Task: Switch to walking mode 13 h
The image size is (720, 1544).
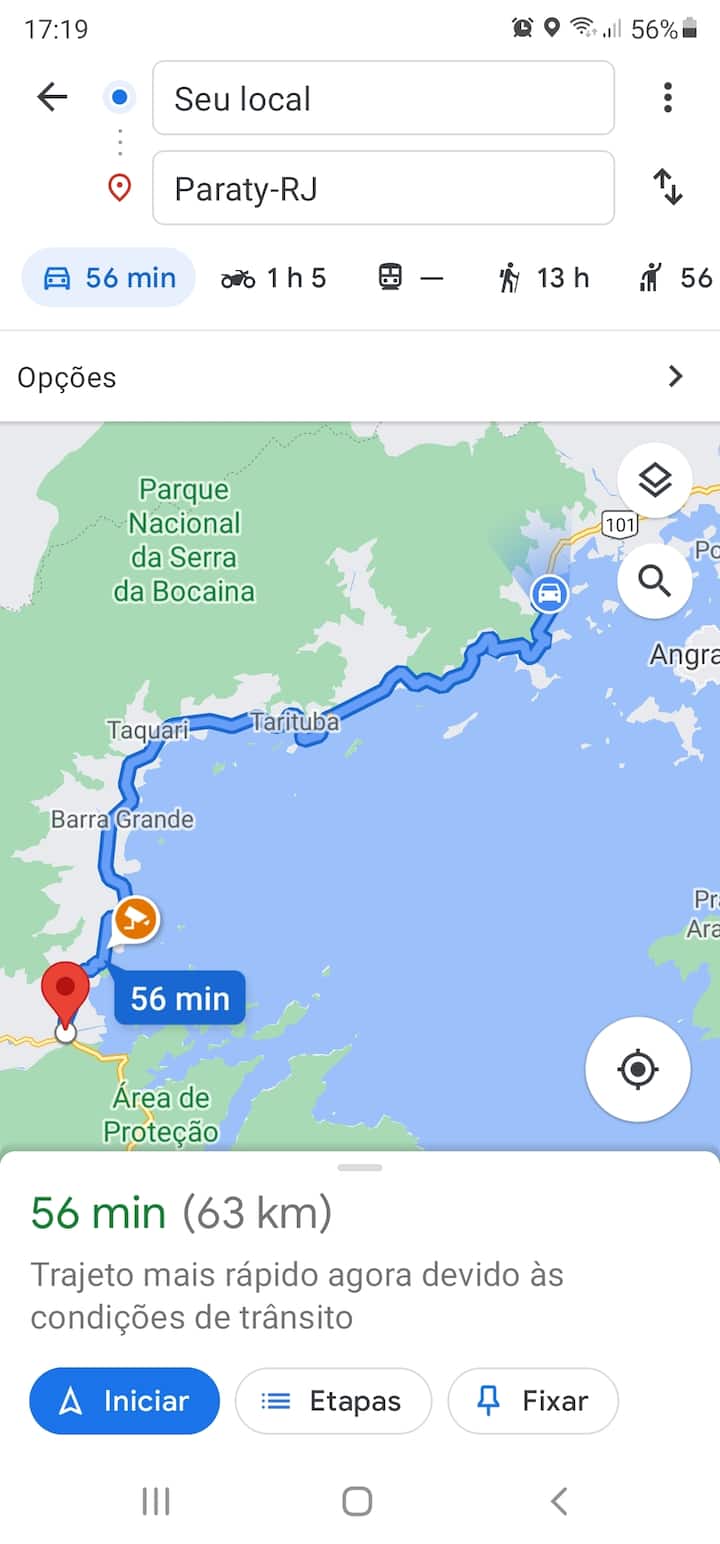Action: [x=543, y=278]
